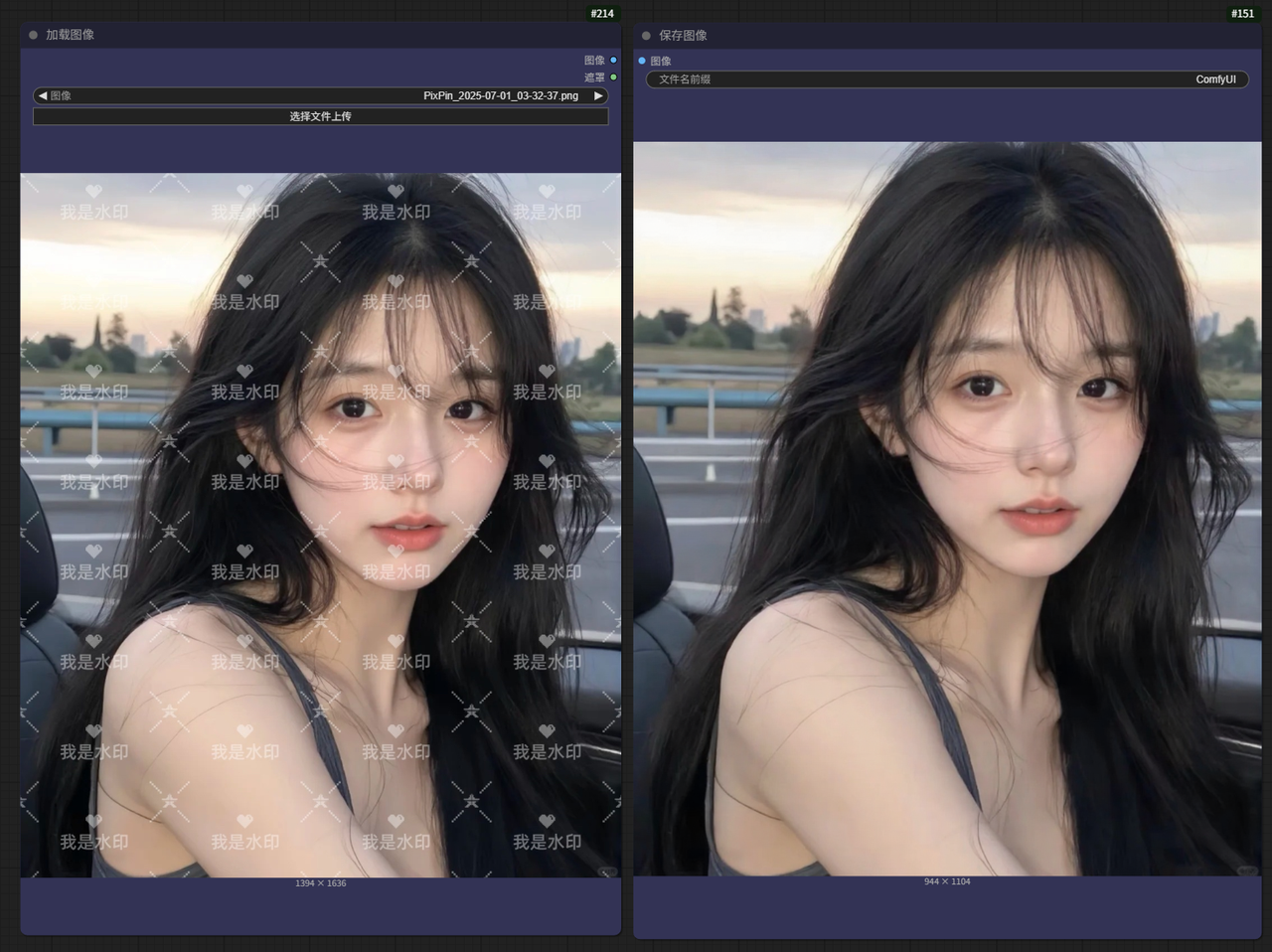Collapse the 保存图像 node via its dot
This screenshot has width=1272, height=952.
[646, 36]
